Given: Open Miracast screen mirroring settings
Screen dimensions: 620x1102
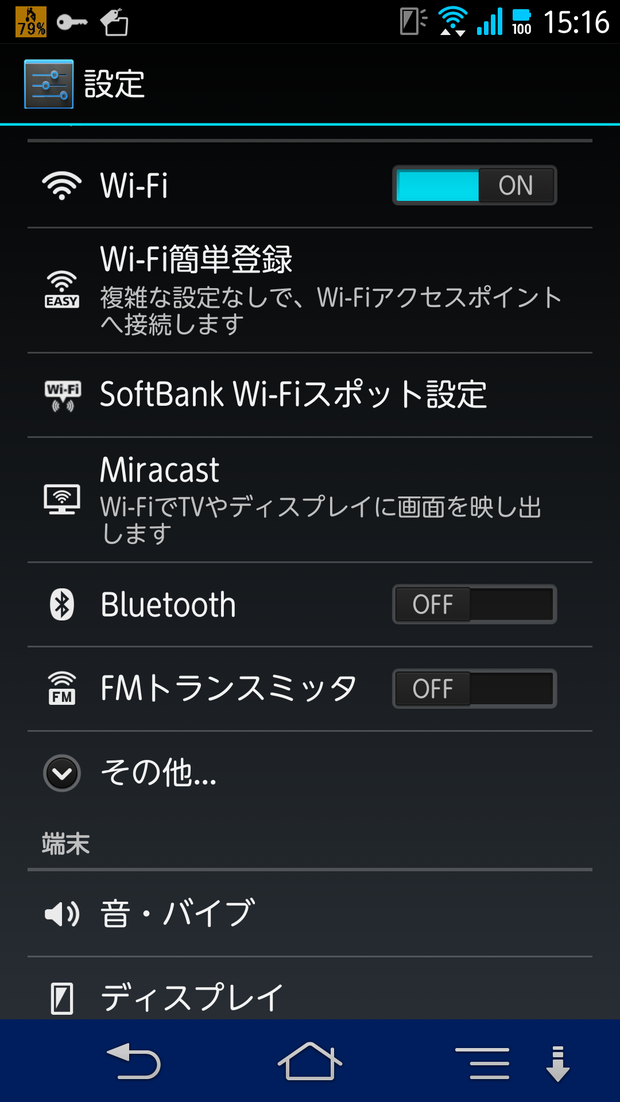Looking at the screenshot, I should click(x=309, y=500).
